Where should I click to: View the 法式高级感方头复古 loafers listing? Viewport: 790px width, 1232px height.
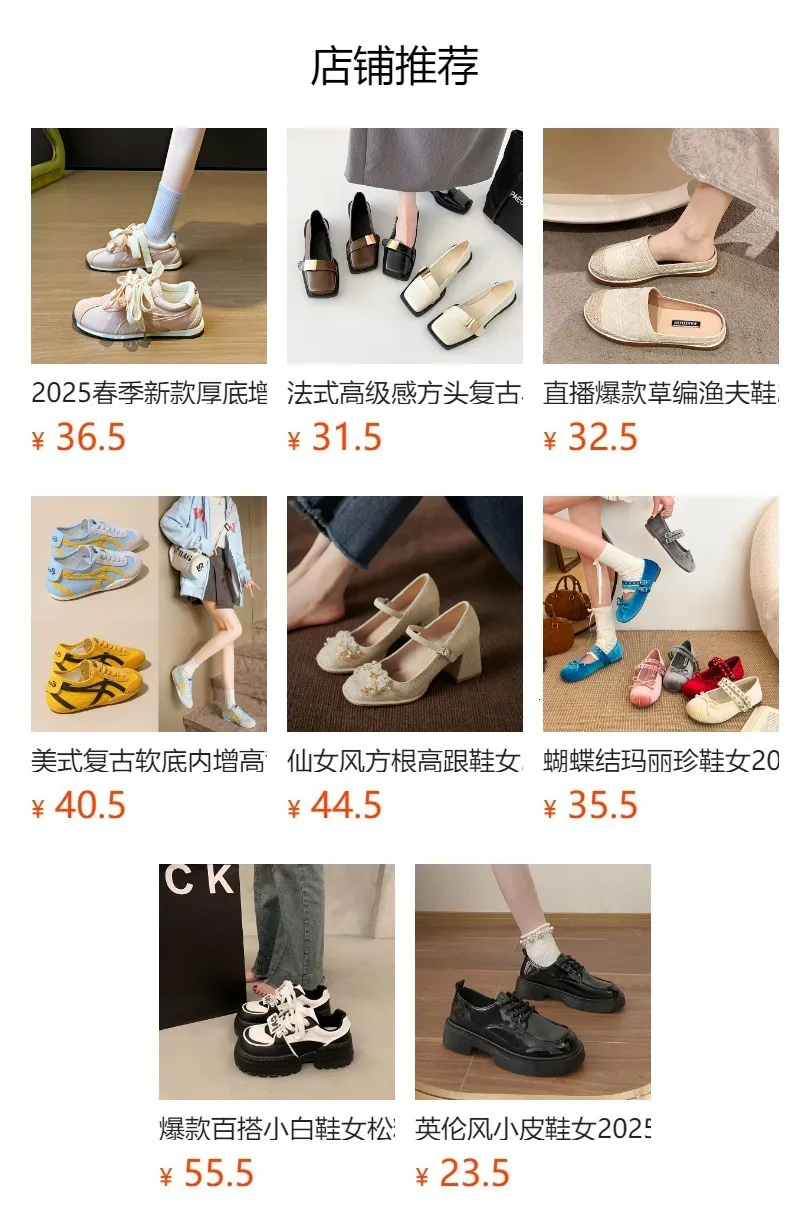pyautogui.click(x=405, y=291)
